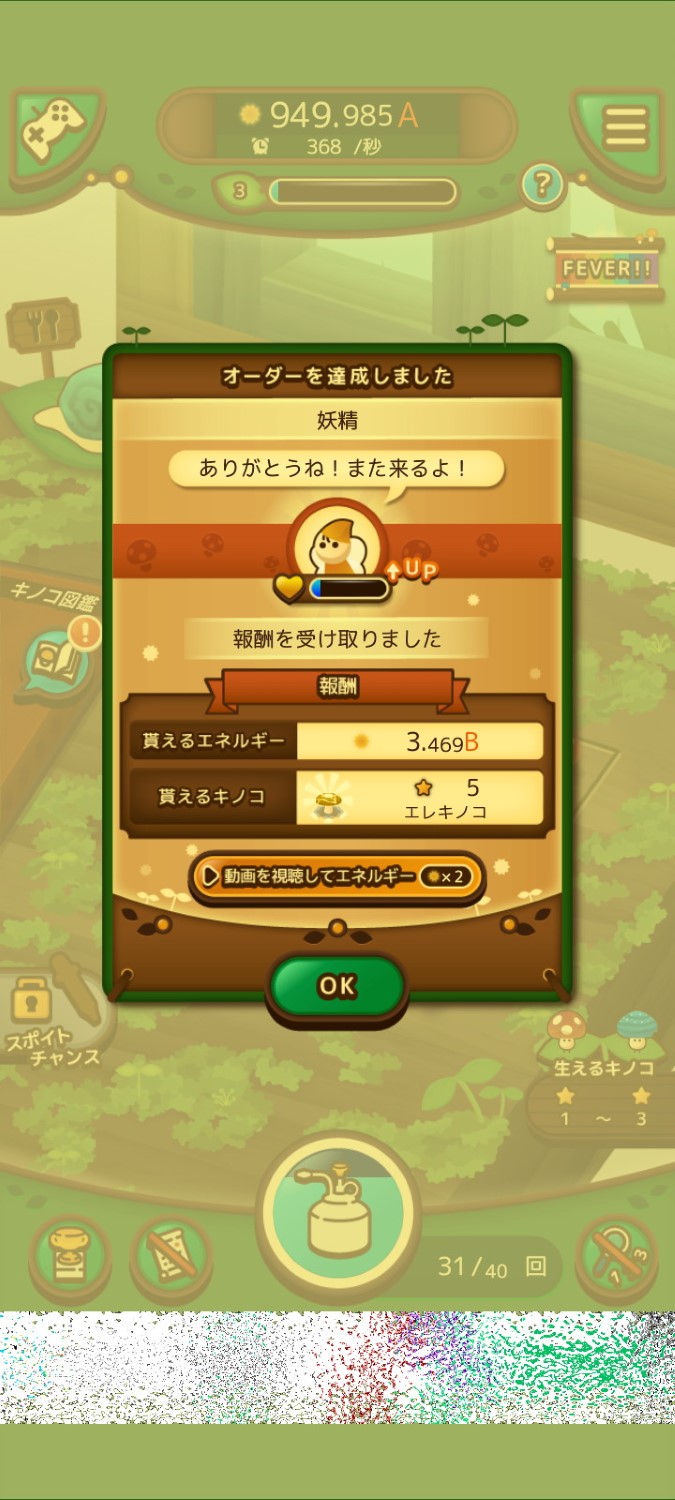
Task: Watch a video to double the energy
Action: (337, 877)
